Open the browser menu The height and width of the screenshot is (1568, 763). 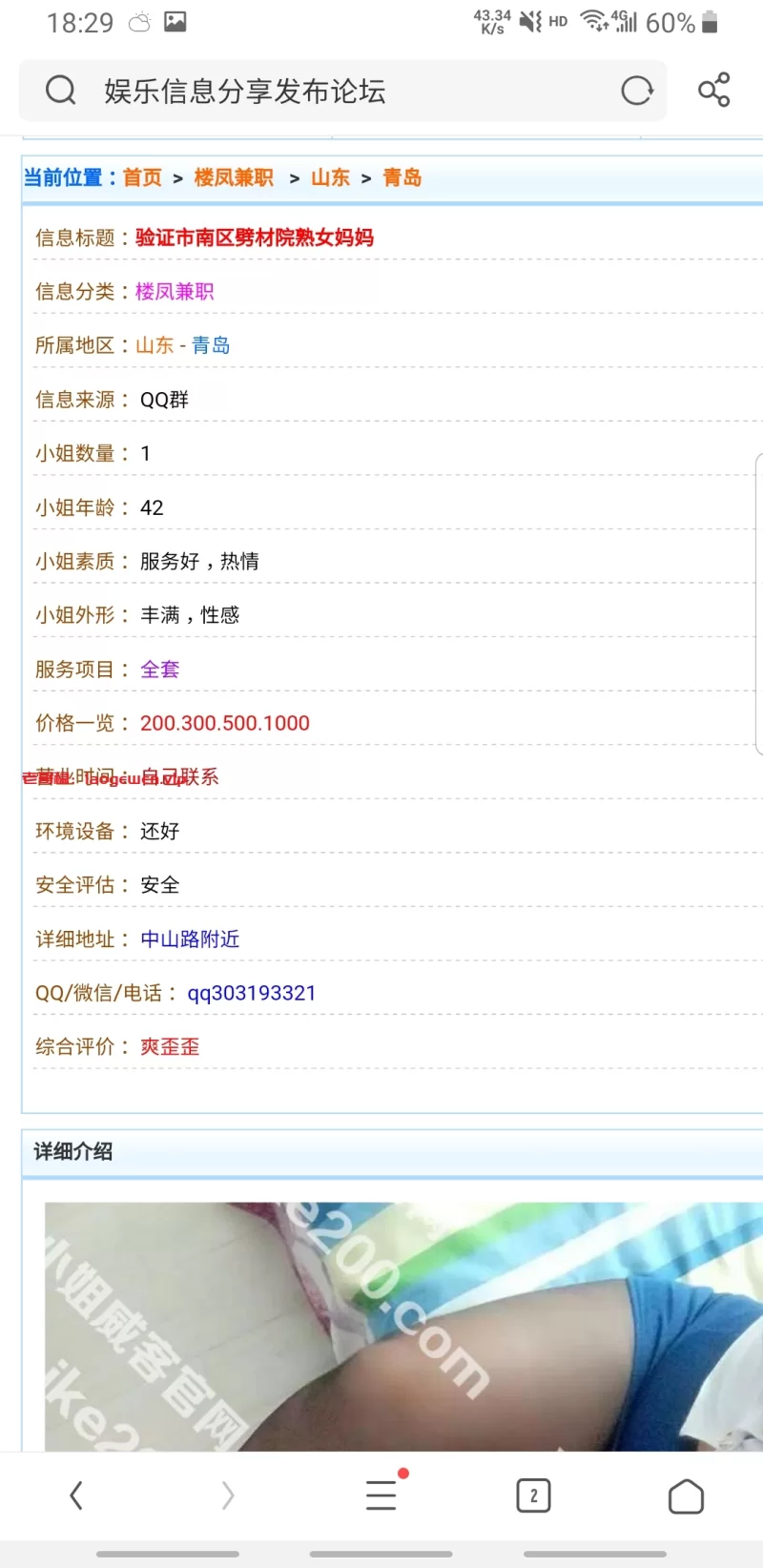click(381, 1496)
